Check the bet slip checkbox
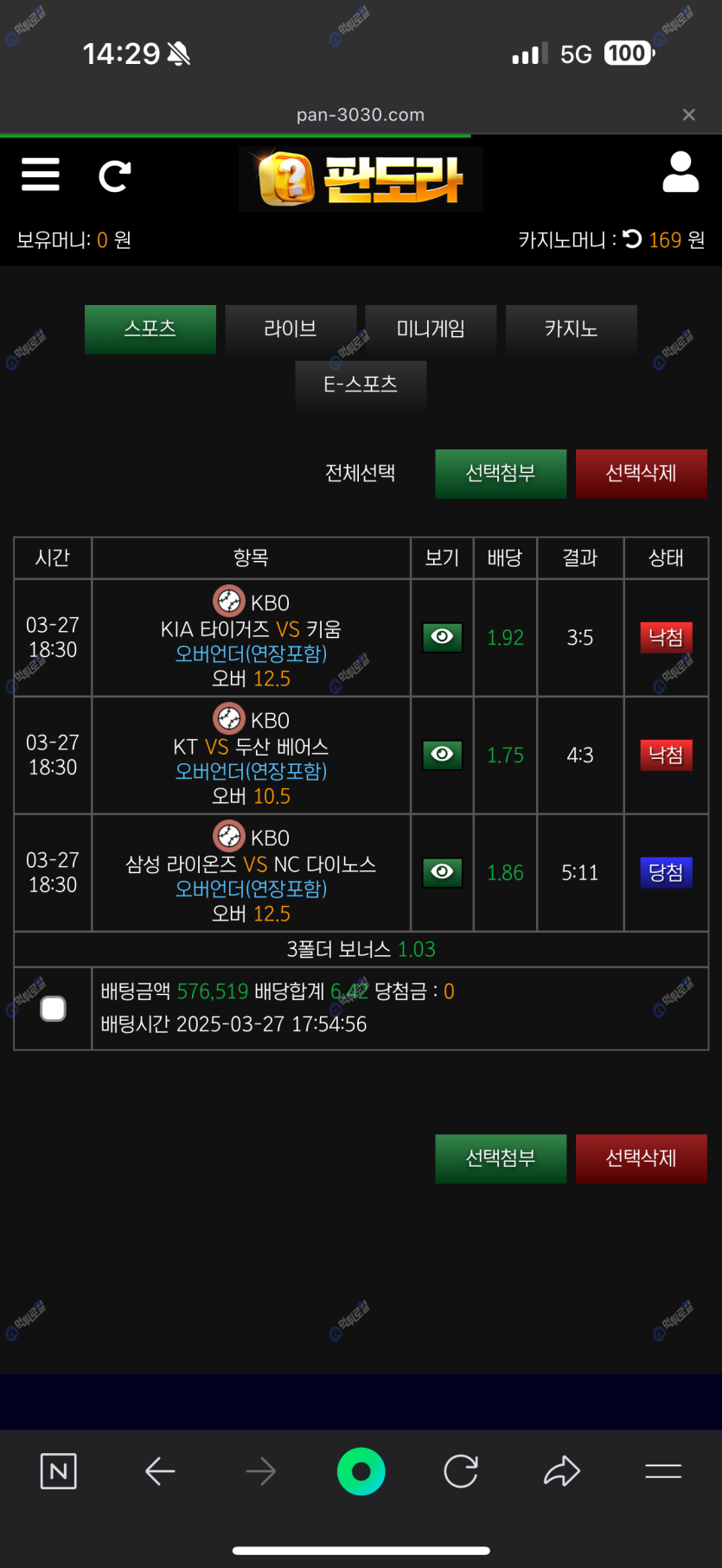 point(53,1009)
